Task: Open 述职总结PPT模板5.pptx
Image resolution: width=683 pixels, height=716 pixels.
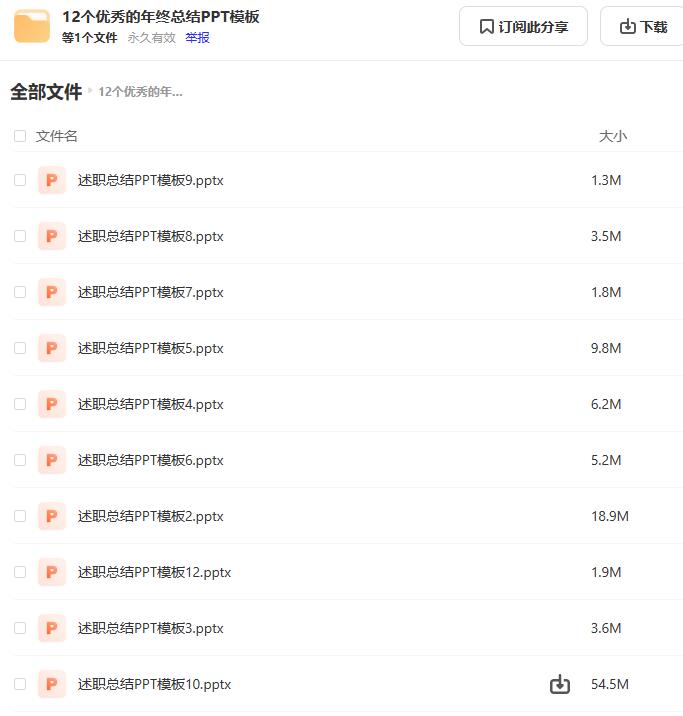Action: coord(150,348)
